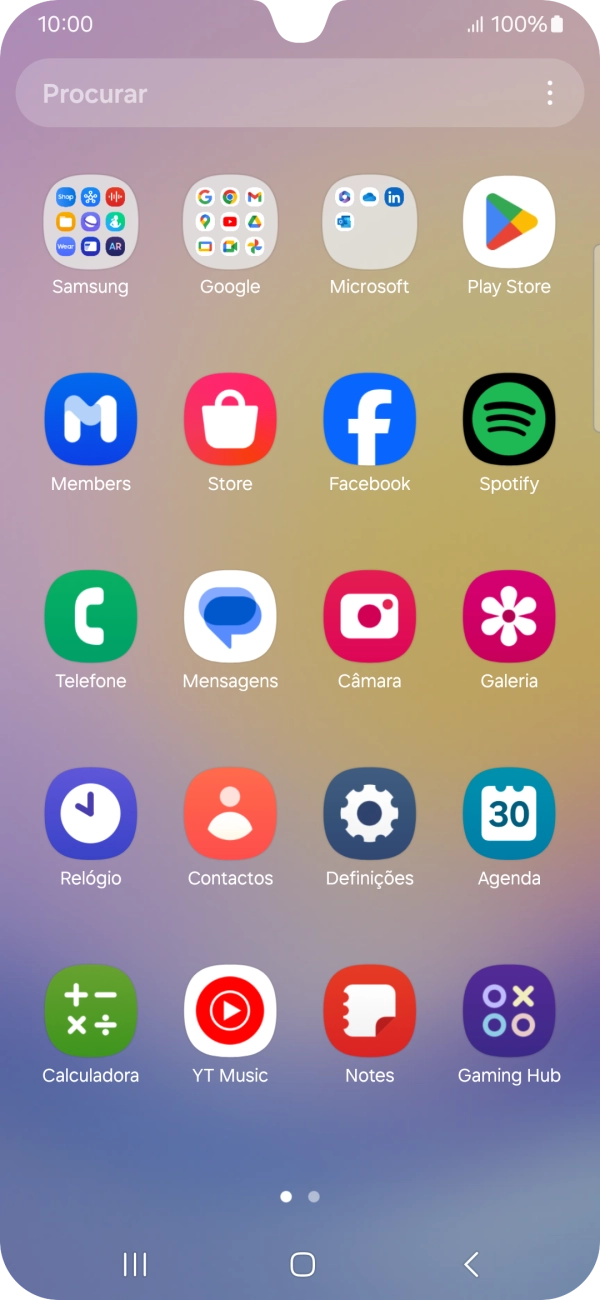Launch the Câmara app
This screenshot has width=600, height=1300.
point(370,616)
